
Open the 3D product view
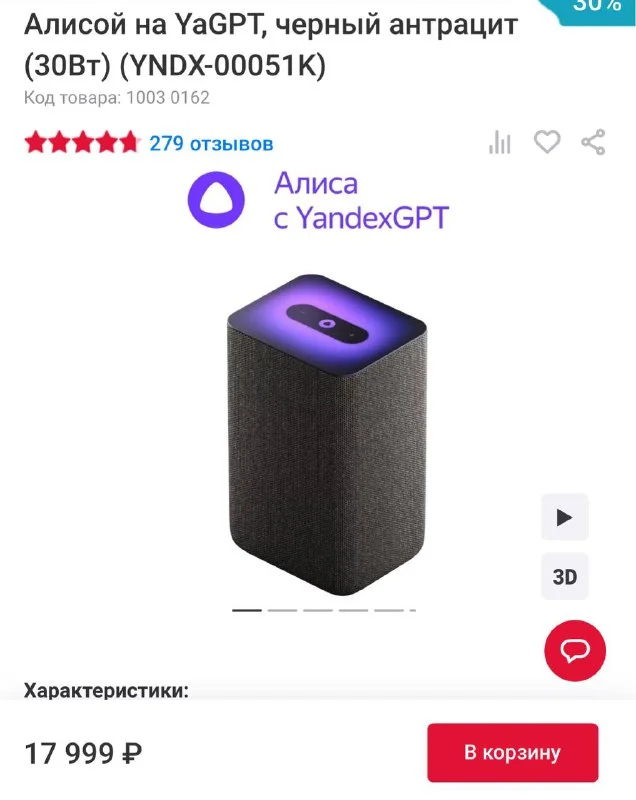tap(565, 577)
